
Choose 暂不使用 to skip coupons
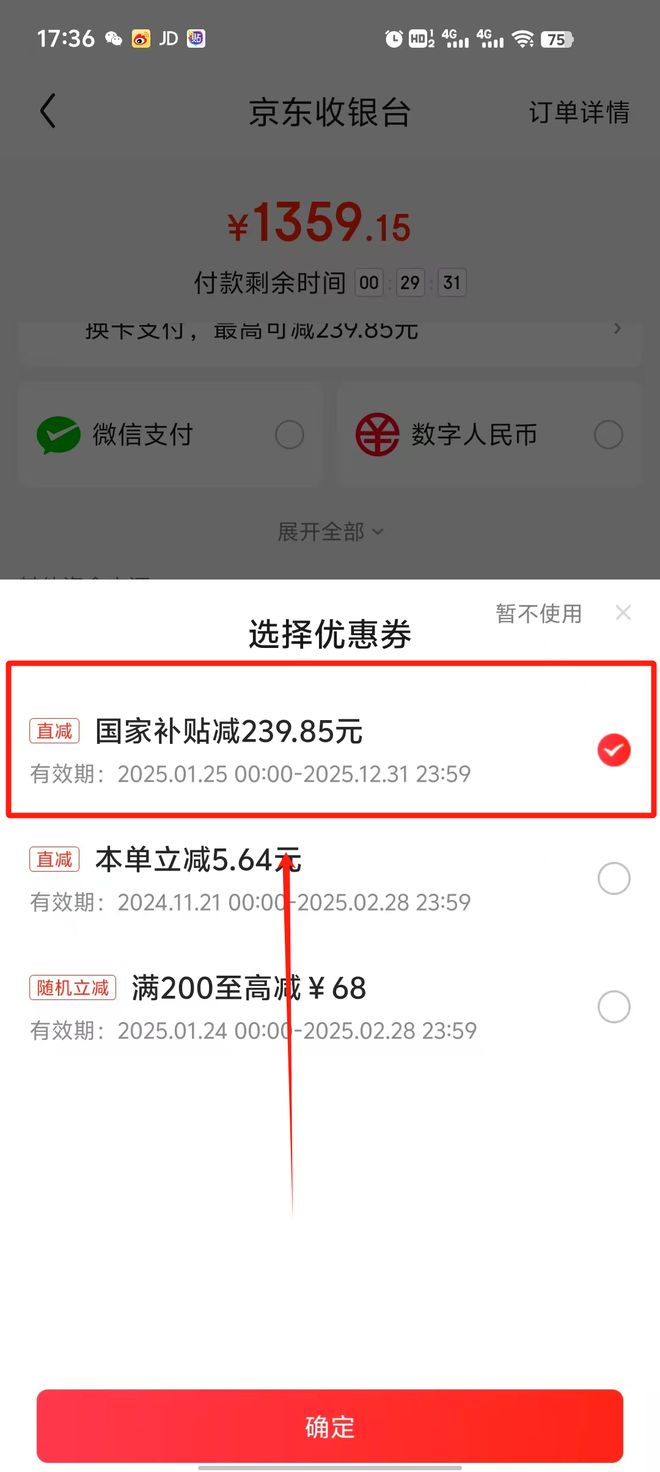pyautogui.click(x=538, y=613)
